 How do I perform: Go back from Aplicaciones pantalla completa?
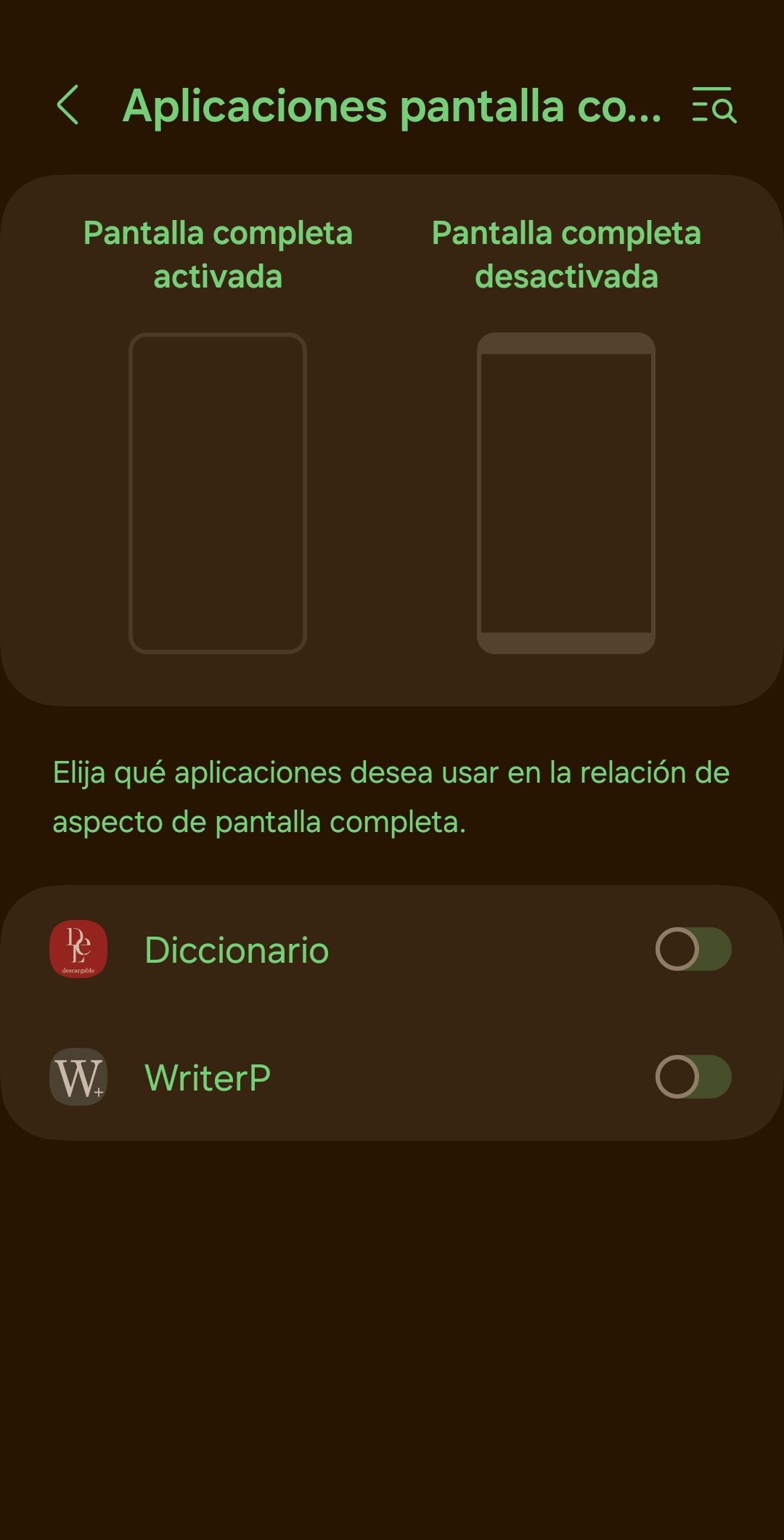(x=68, y=105)
